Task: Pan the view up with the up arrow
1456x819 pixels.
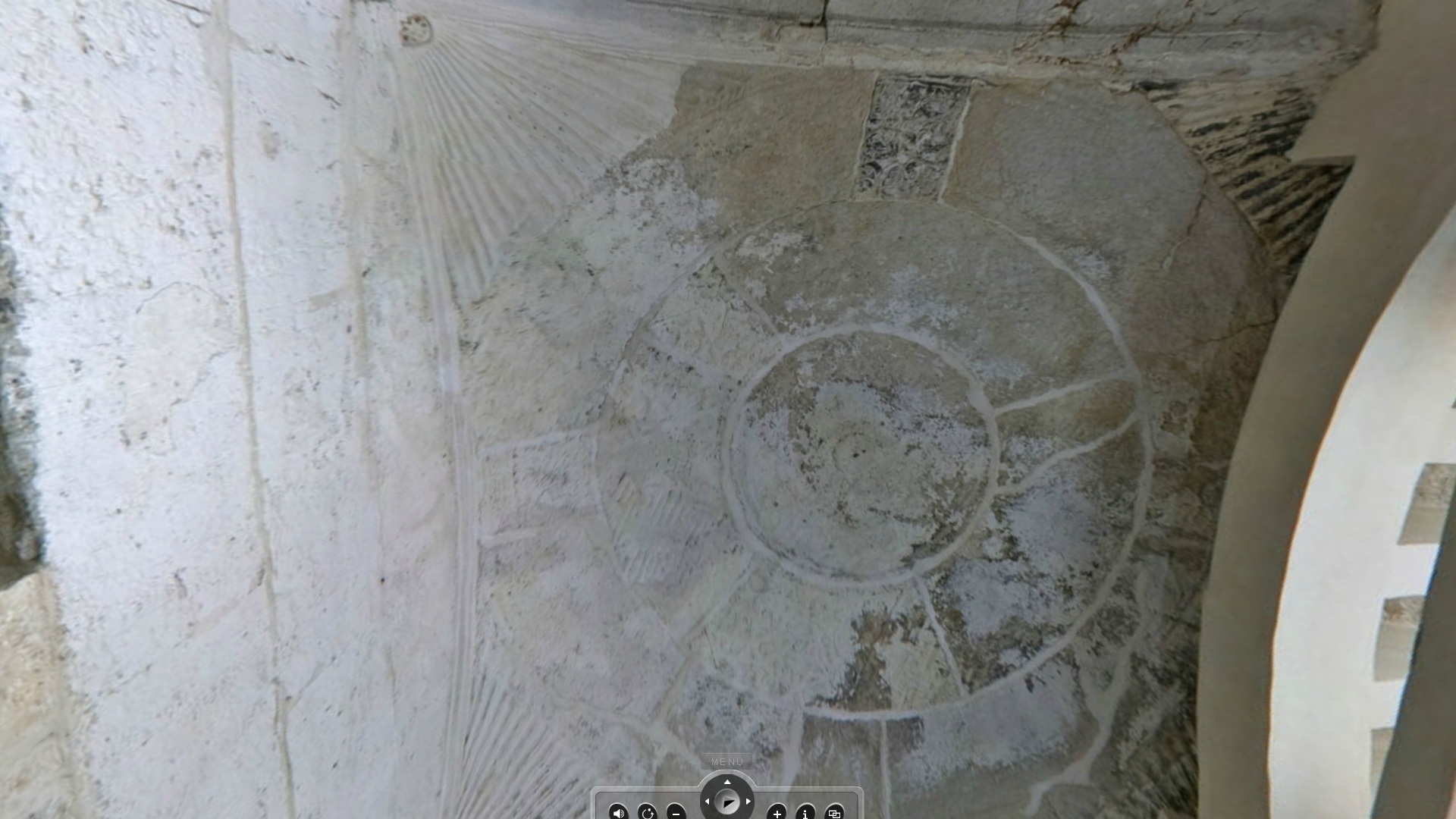Action: (x=727, y=782)
